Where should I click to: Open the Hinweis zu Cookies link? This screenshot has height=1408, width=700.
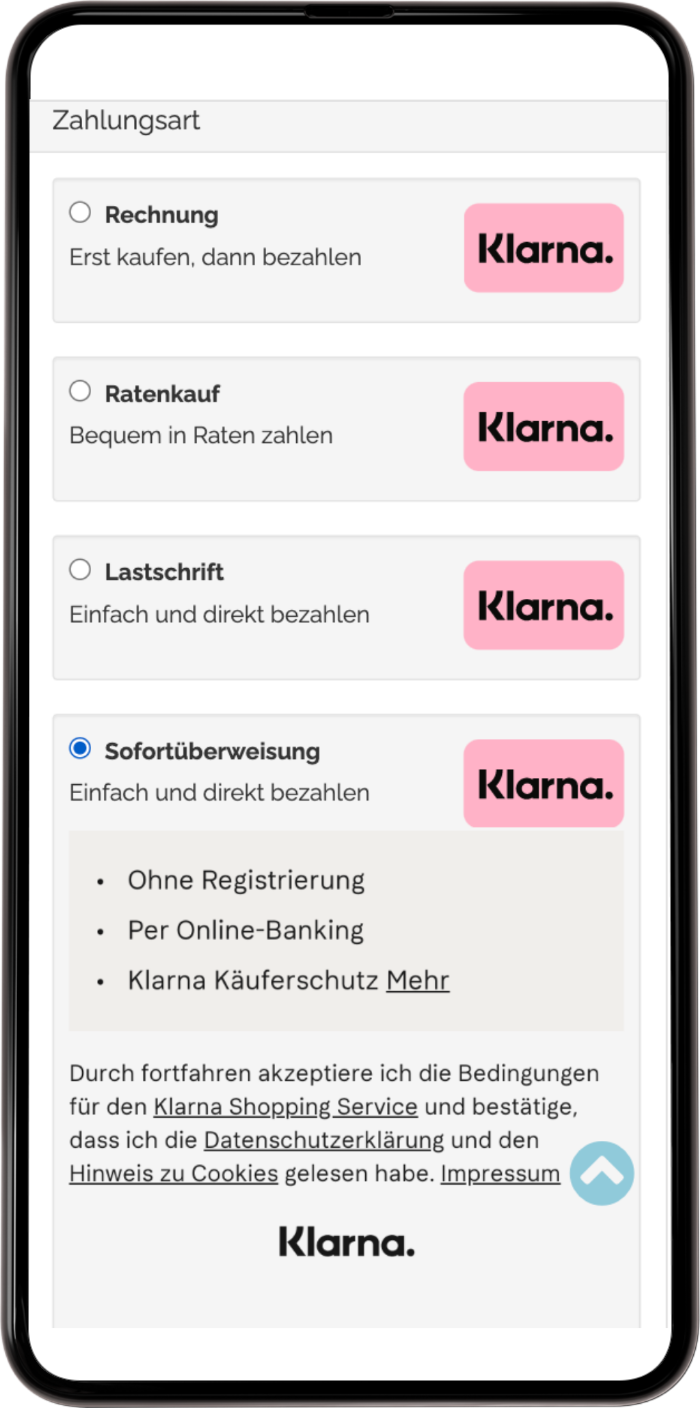pos(173,1173)
